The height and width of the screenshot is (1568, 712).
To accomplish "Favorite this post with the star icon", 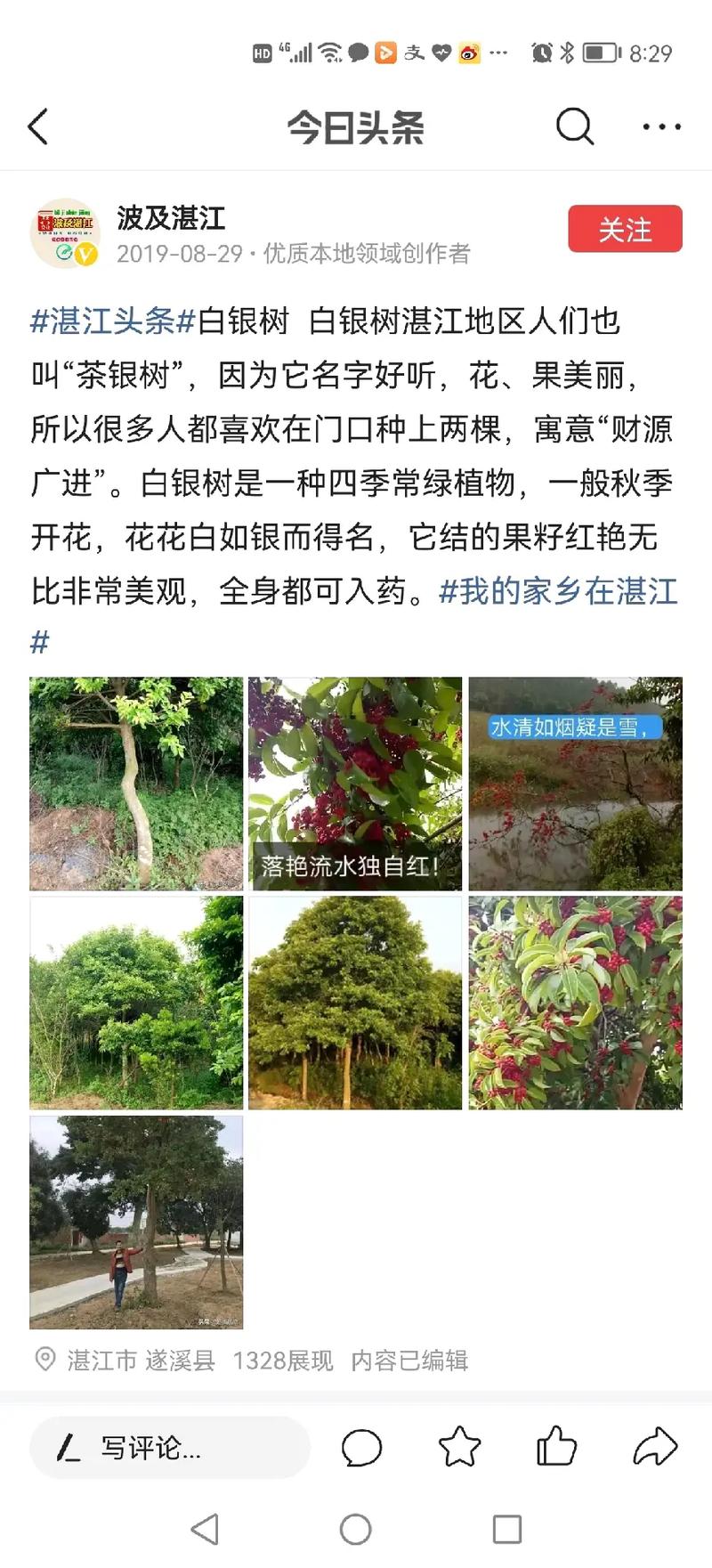I will click(x=459, y=1448).
